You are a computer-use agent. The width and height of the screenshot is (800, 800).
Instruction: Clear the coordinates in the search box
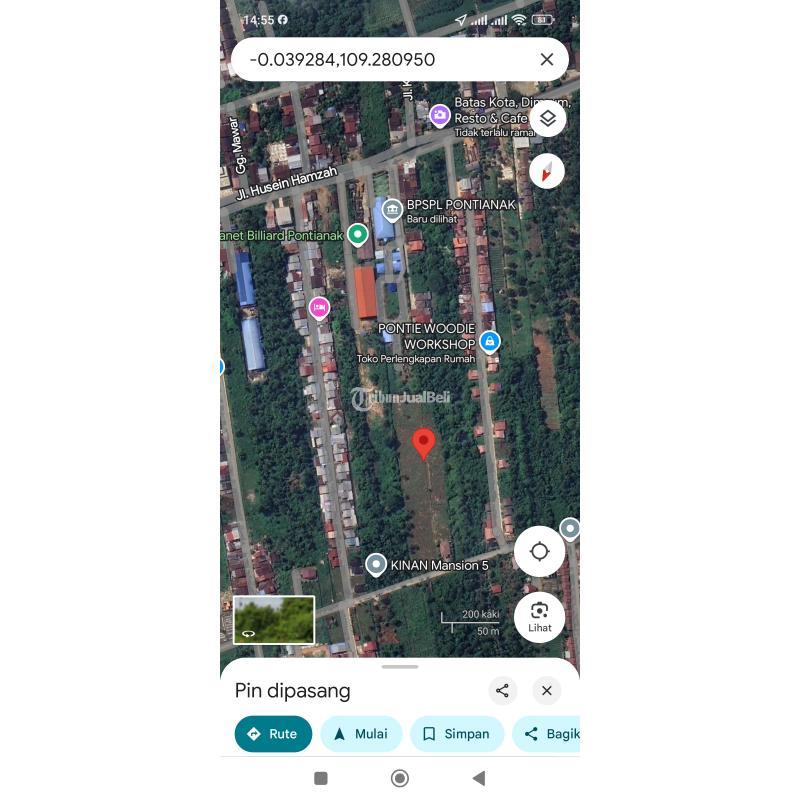click(547, 60)
